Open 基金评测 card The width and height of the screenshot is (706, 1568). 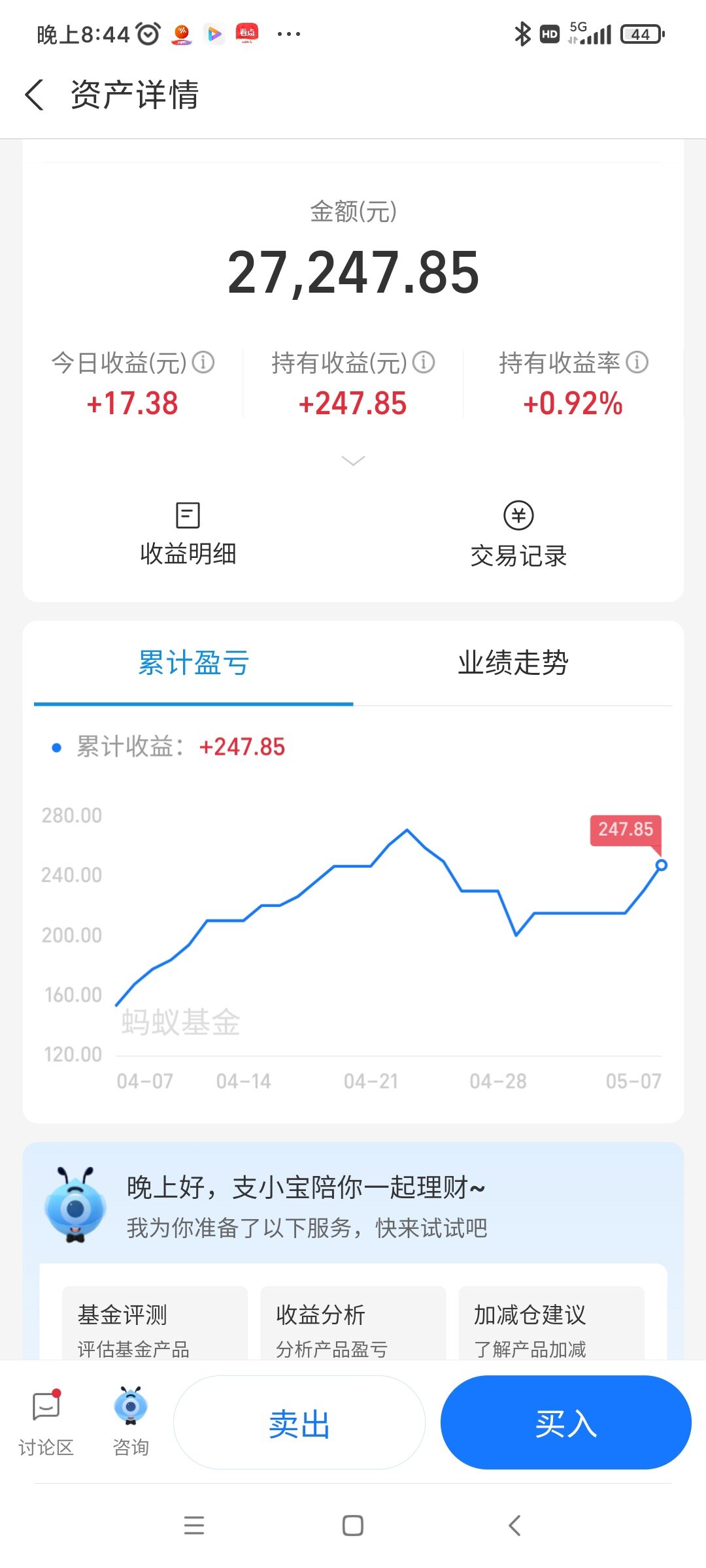pyautogui.click(x=155, y=1324)
